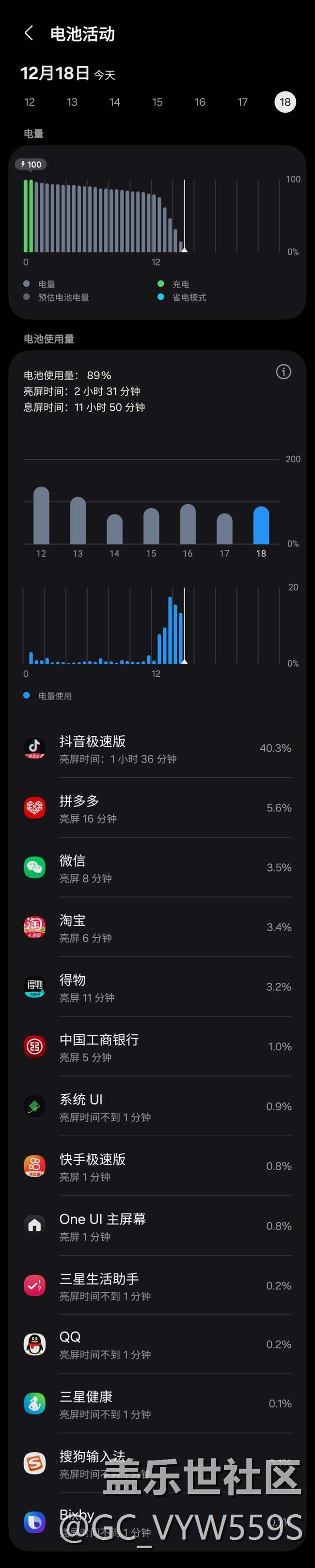
Task: Open battery usage info icon
Action: click(x=283, y=372)
